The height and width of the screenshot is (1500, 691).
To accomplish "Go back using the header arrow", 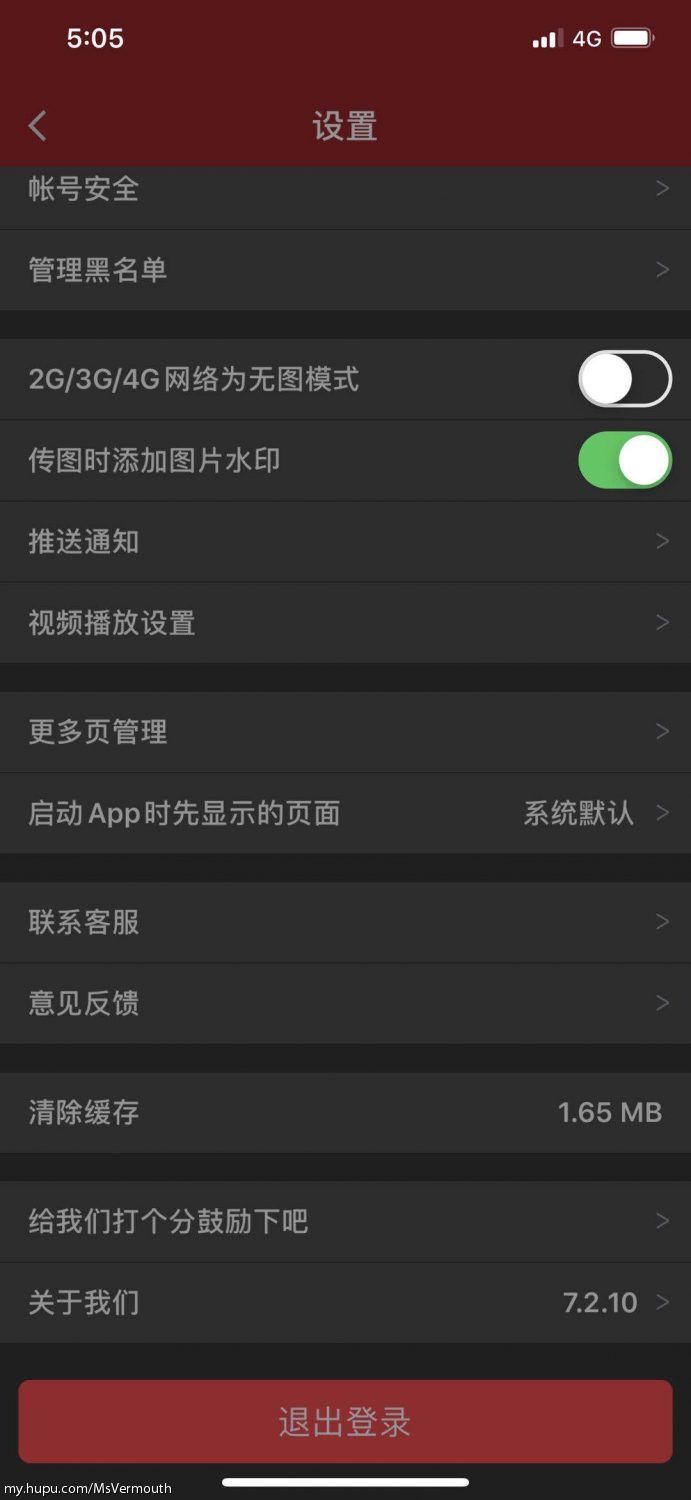I will tap(38, 126).
